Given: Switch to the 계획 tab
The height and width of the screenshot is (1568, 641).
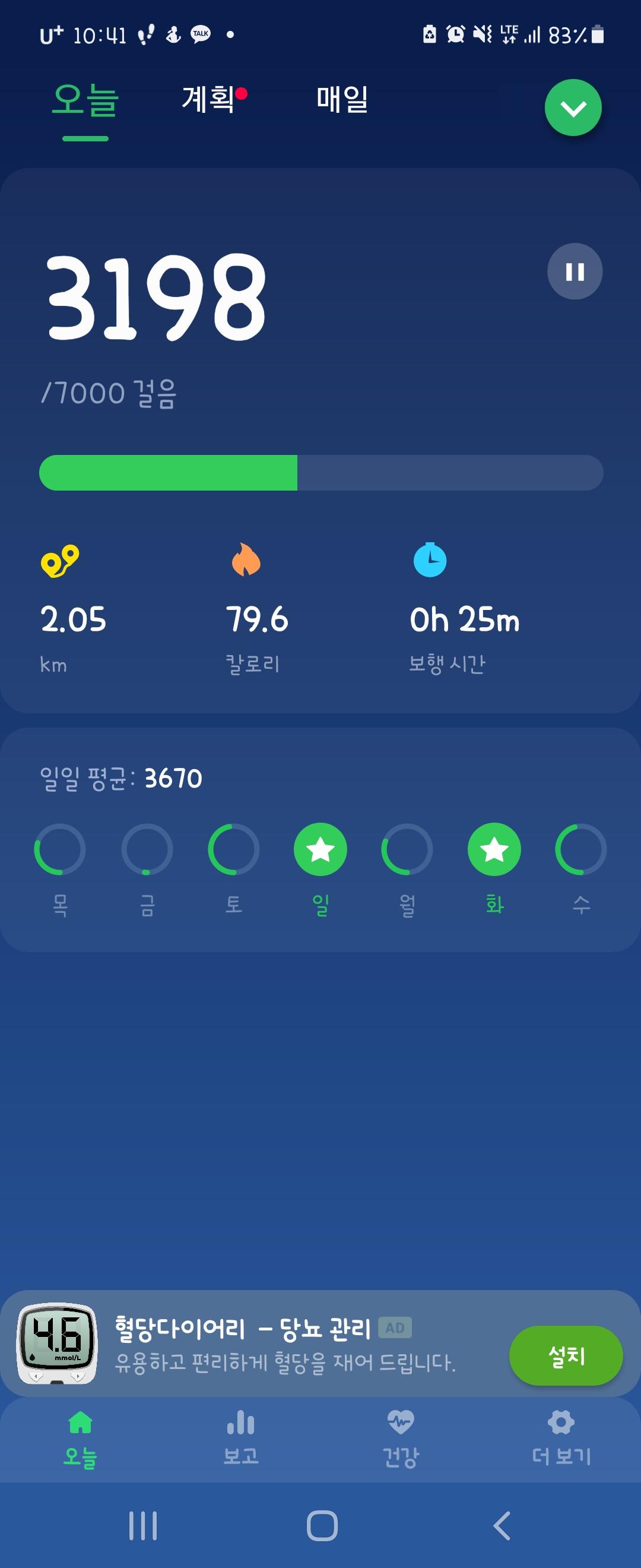Looking at the screenshot, I should 208,99.
